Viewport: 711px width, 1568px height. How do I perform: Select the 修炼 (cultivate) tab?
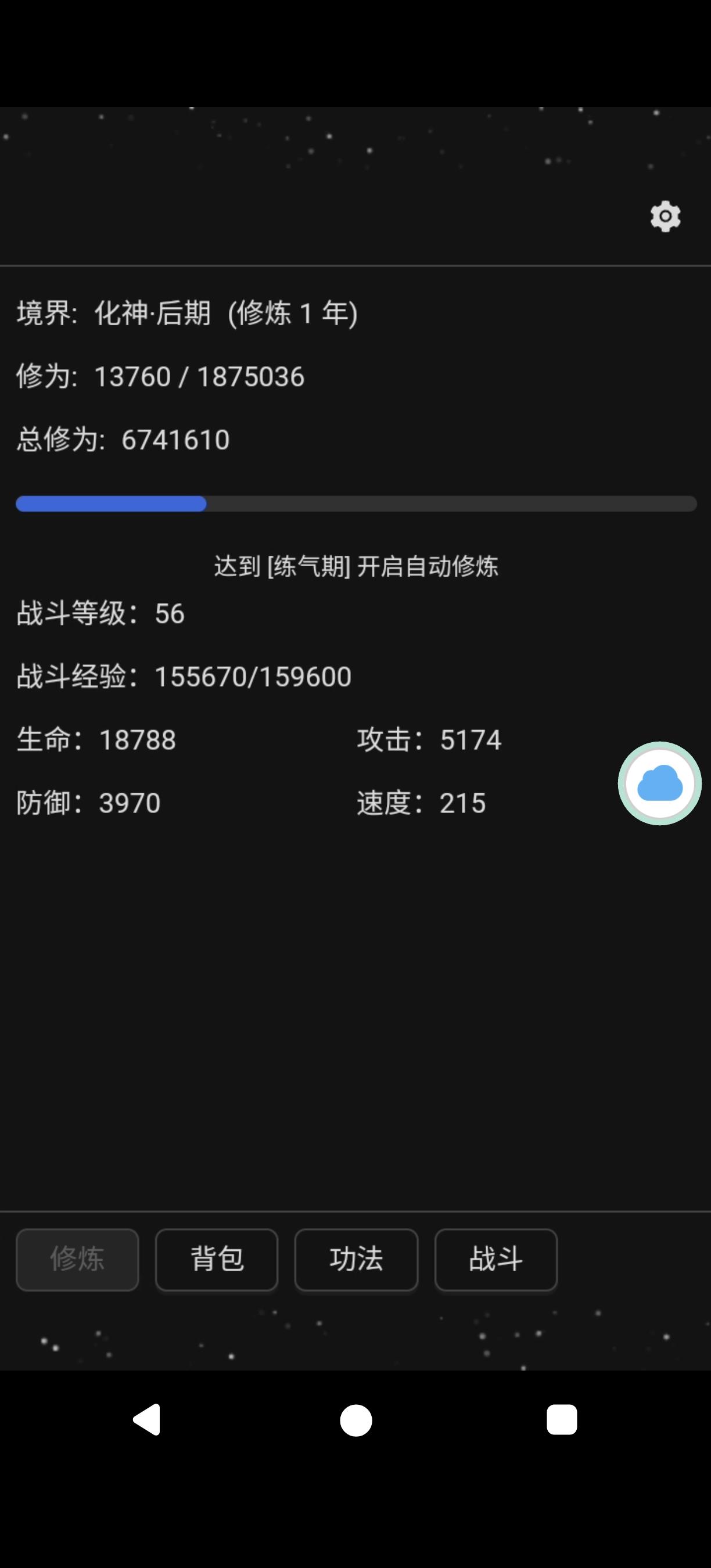(x=77, y=1260)
